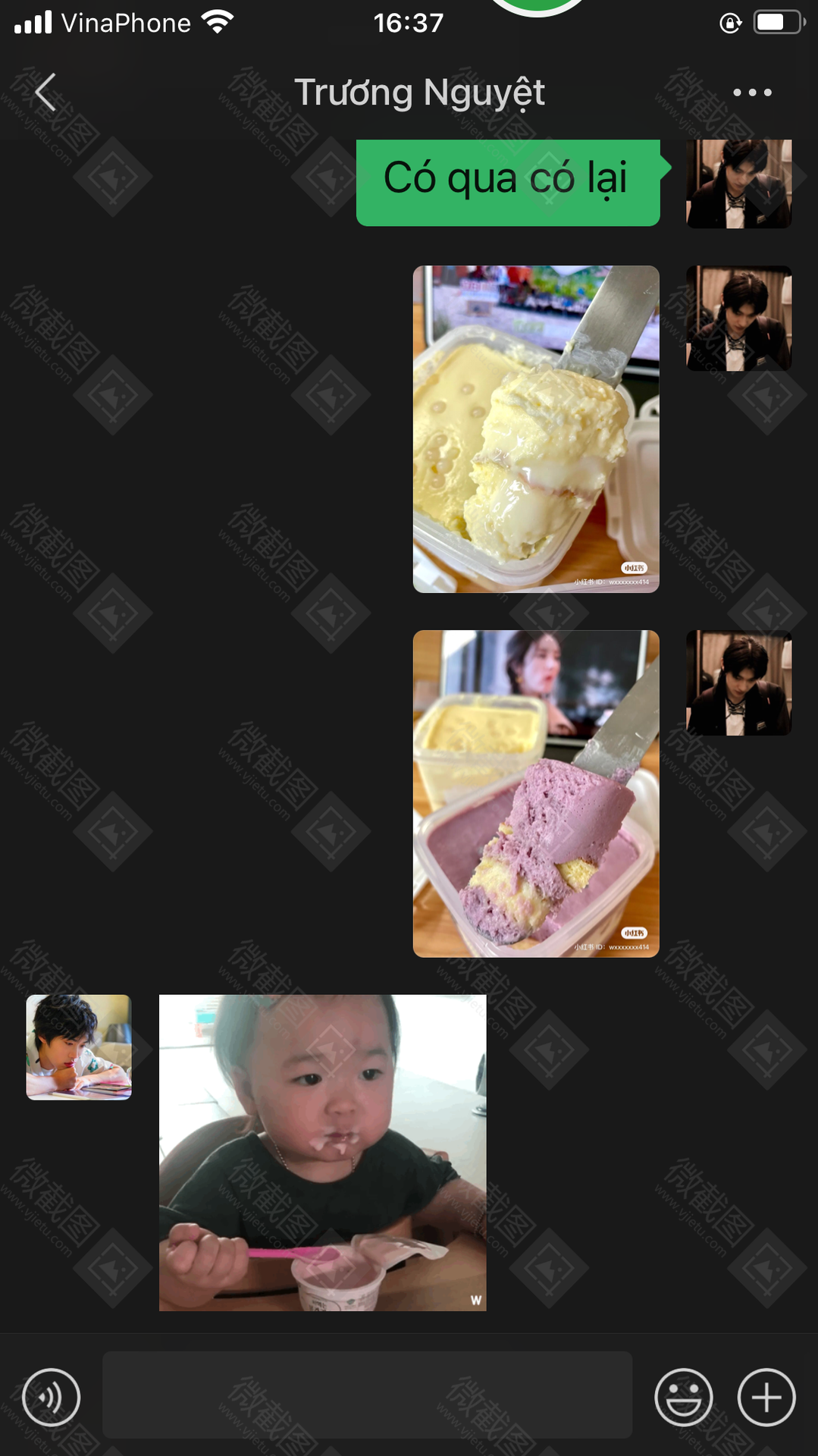The width and height of the screenshot is (818, 1456).
Task: Tap the voice message icon
Action: click(51, 1397)
